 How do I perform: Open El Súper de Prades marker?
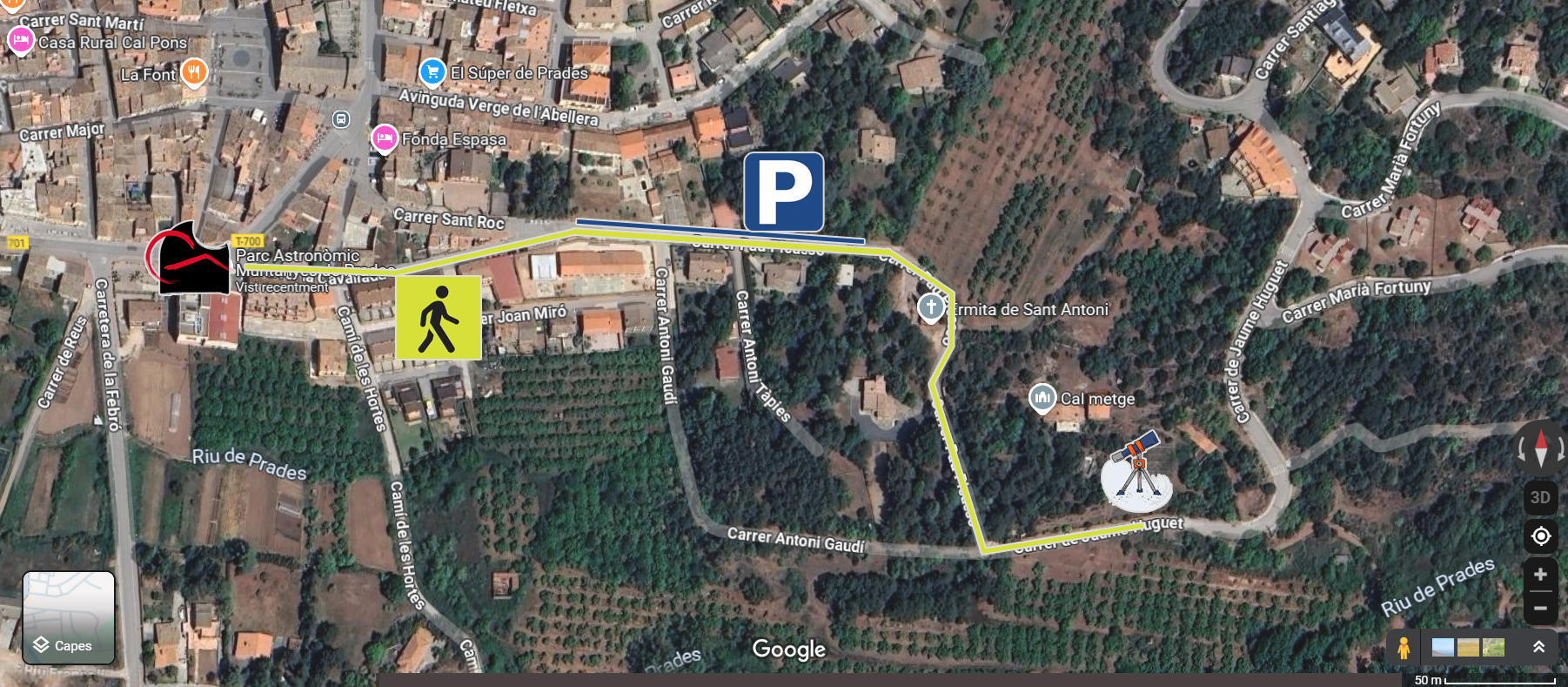click(432, 71)
